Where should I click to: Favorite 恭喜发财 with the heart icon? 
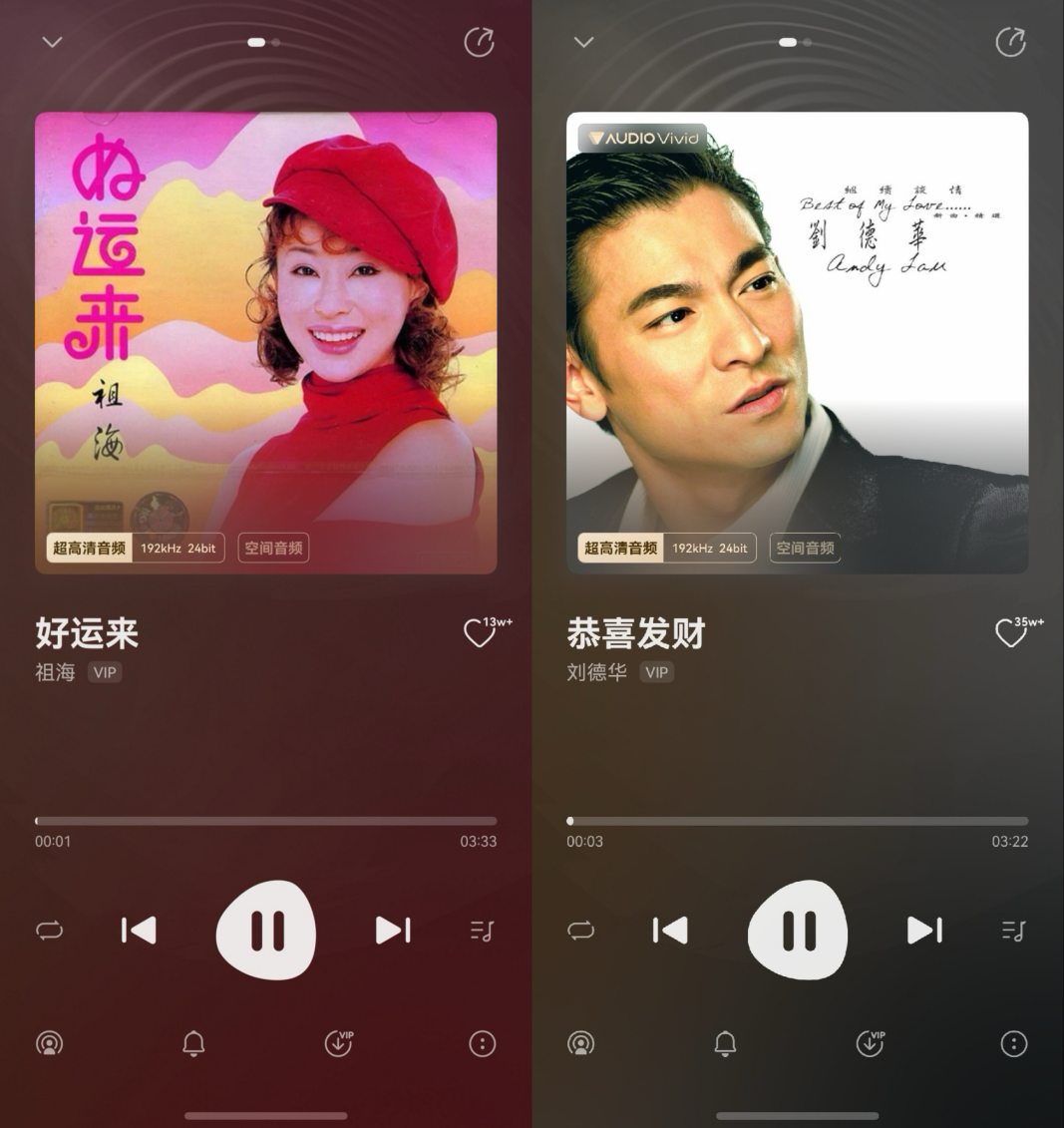pyautogui.click(x=1011, y=633)
